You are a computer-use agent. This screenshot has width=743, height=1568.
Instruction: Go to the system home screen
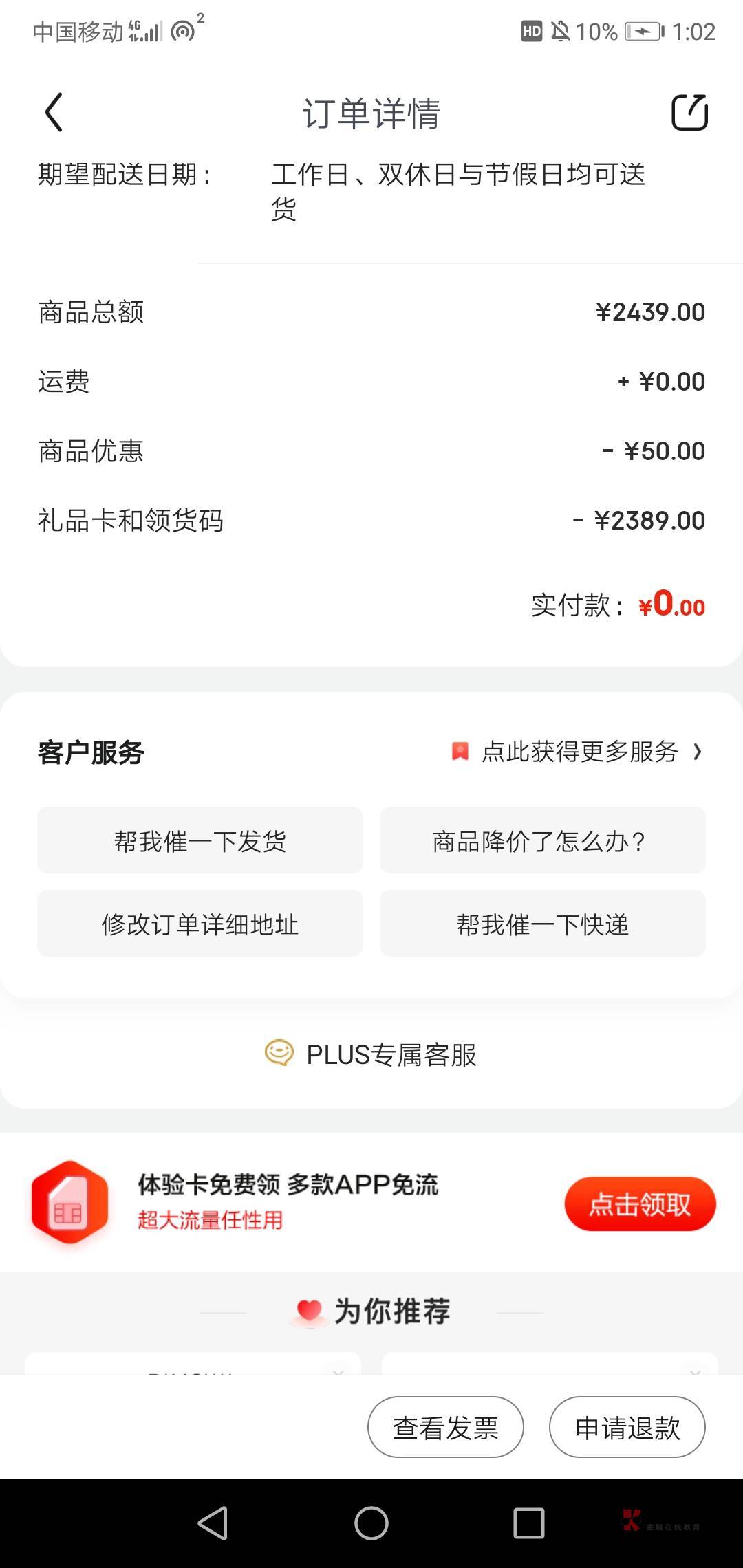click(371, 1523)
